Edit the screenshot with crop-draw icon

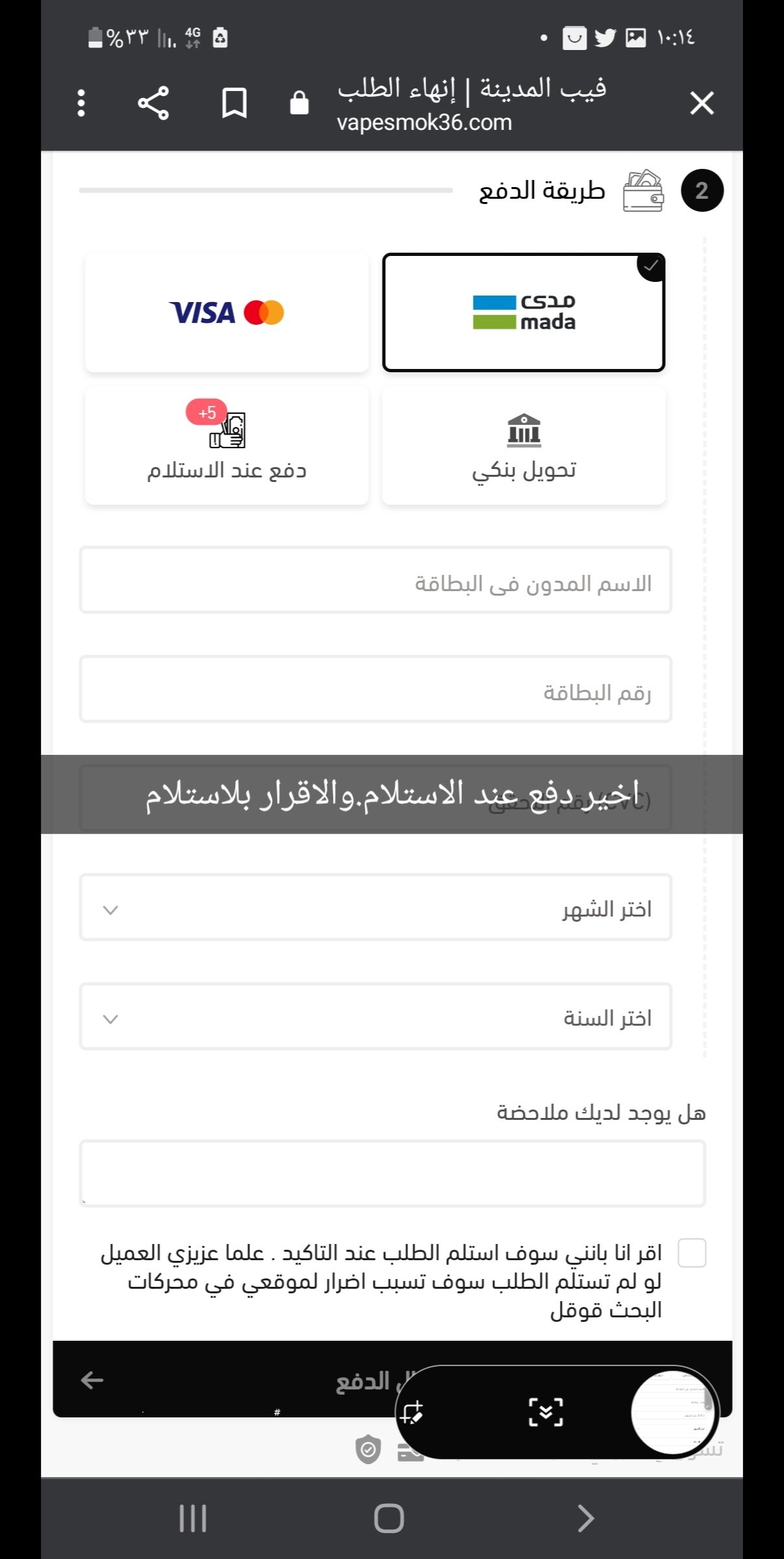[412, 1412]
